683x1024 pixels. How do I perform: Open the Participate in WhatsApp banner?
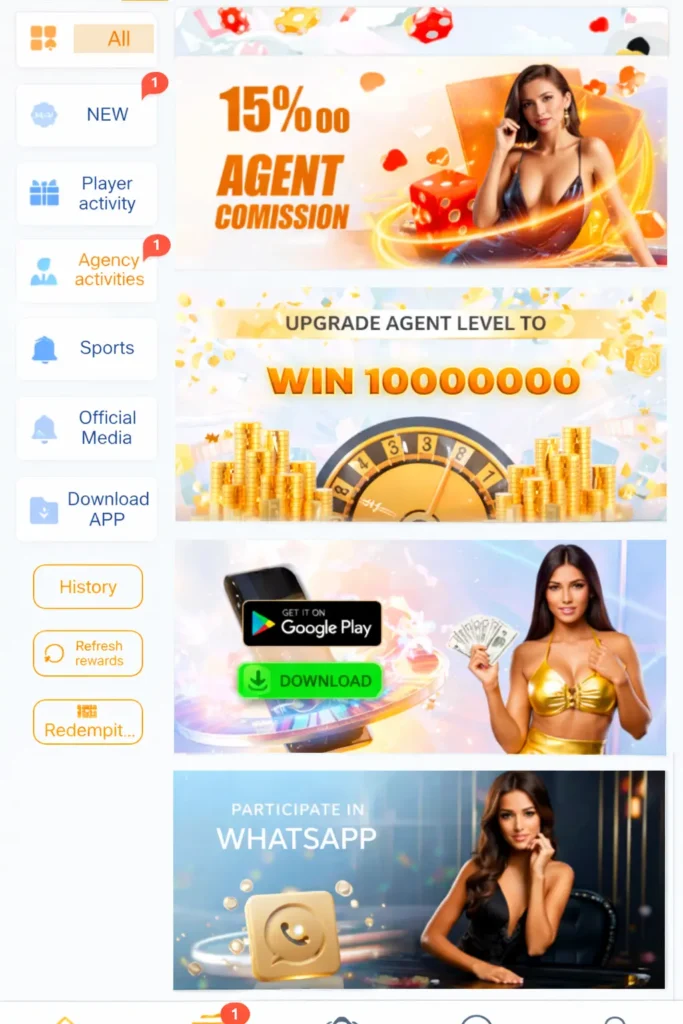[x=420, y=880]
